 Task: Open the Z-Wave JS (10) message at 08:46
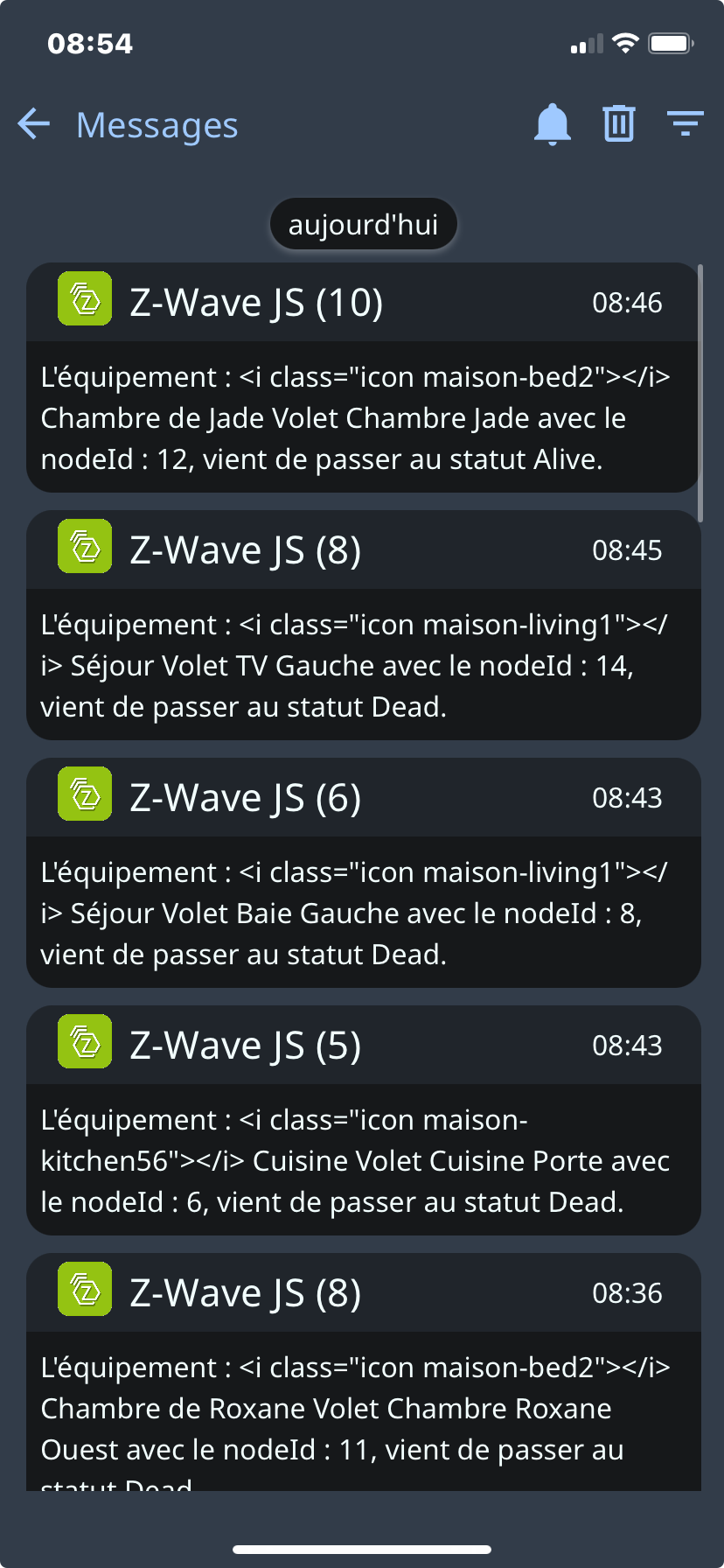coord(363,377)
